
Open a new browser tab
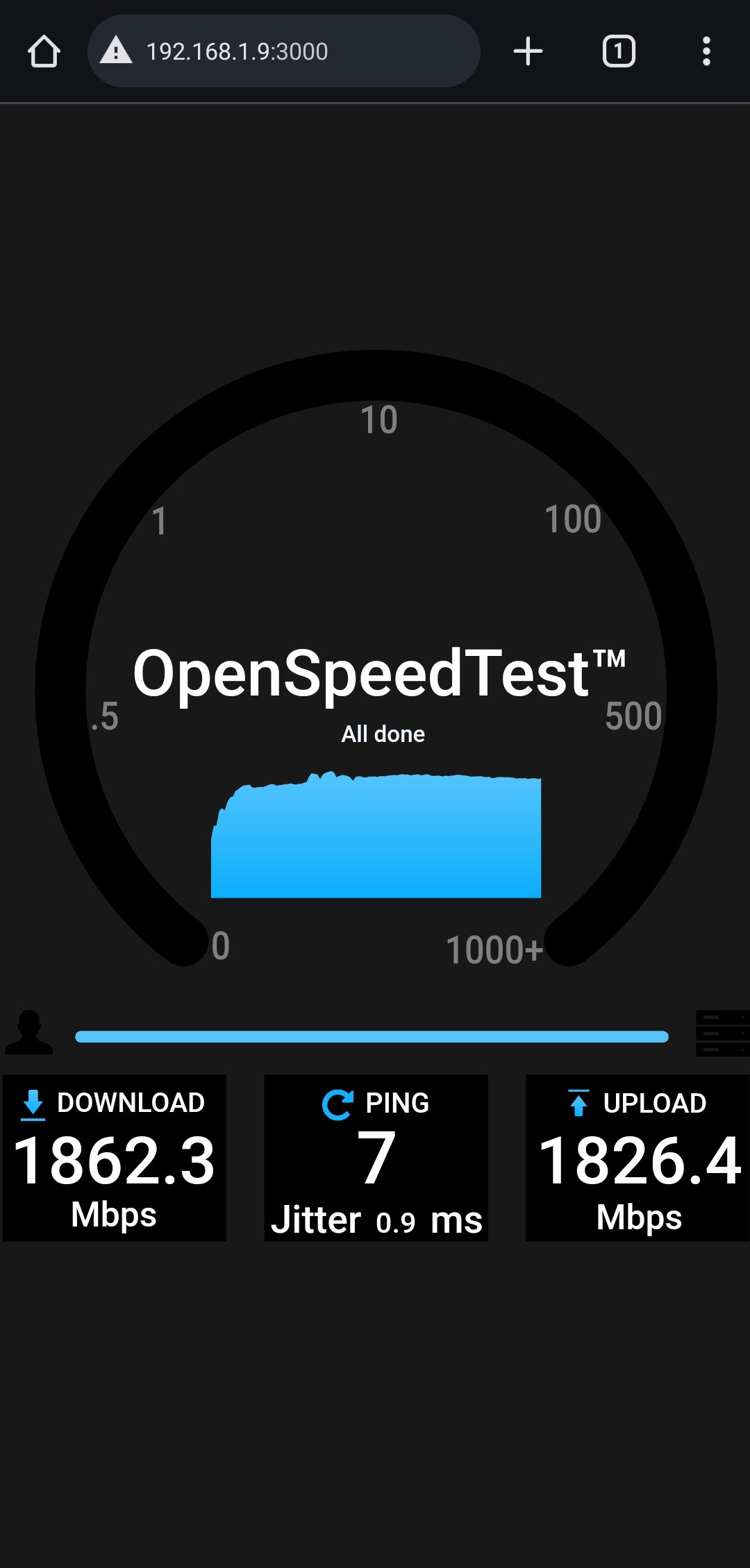528,51
